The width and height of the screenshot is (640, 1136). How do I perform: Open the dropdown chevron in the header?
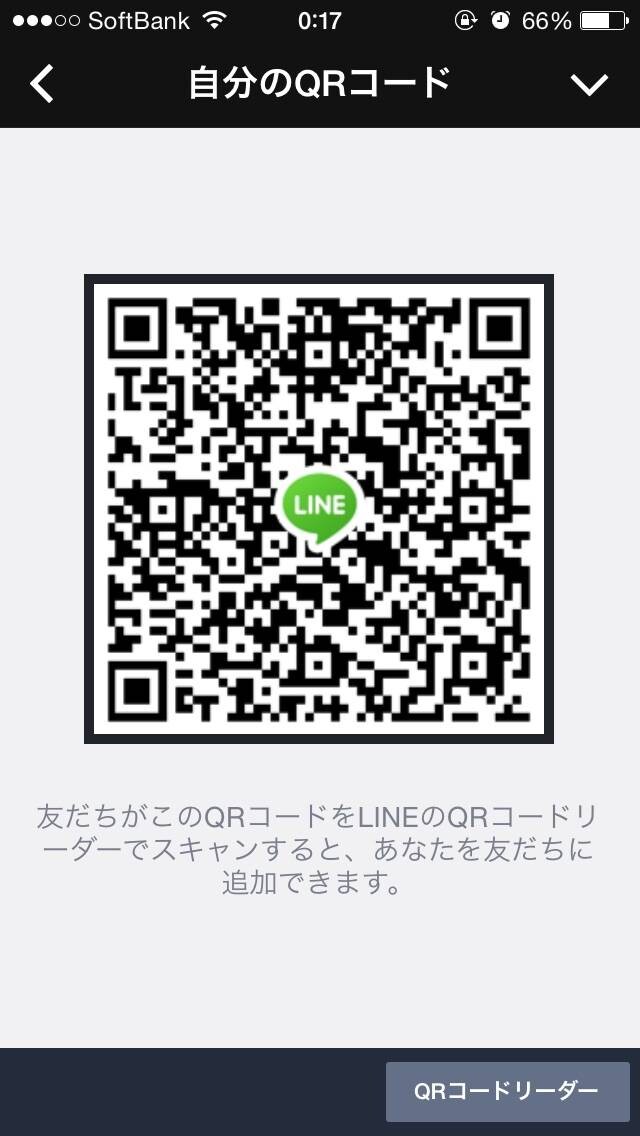click(x=589, y=85)
